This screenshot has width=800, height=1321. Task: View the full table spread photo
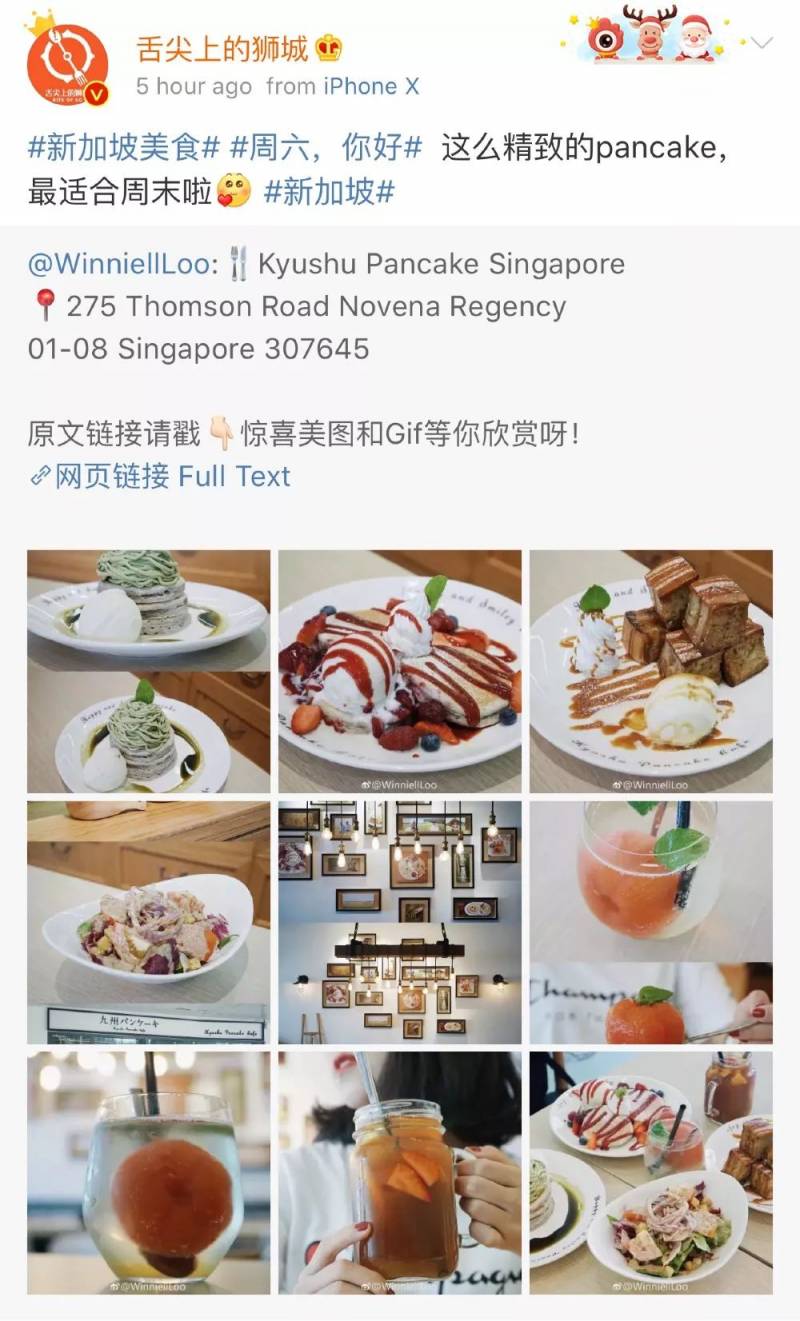click(651, 1172)
